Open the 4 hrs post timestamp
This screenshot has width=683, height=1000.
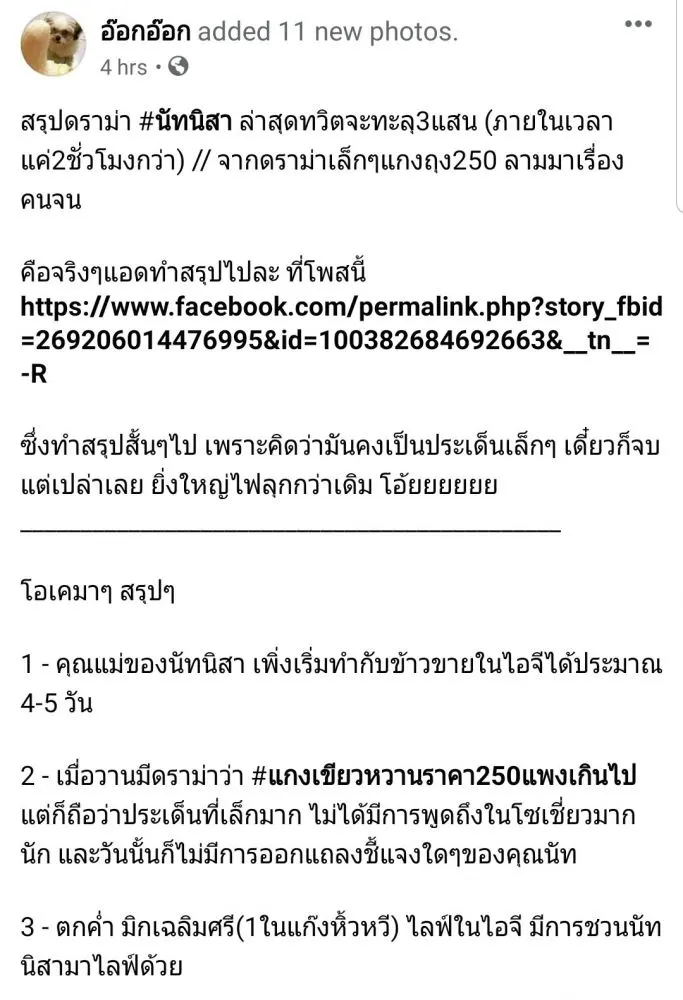[x=122, y=67]
